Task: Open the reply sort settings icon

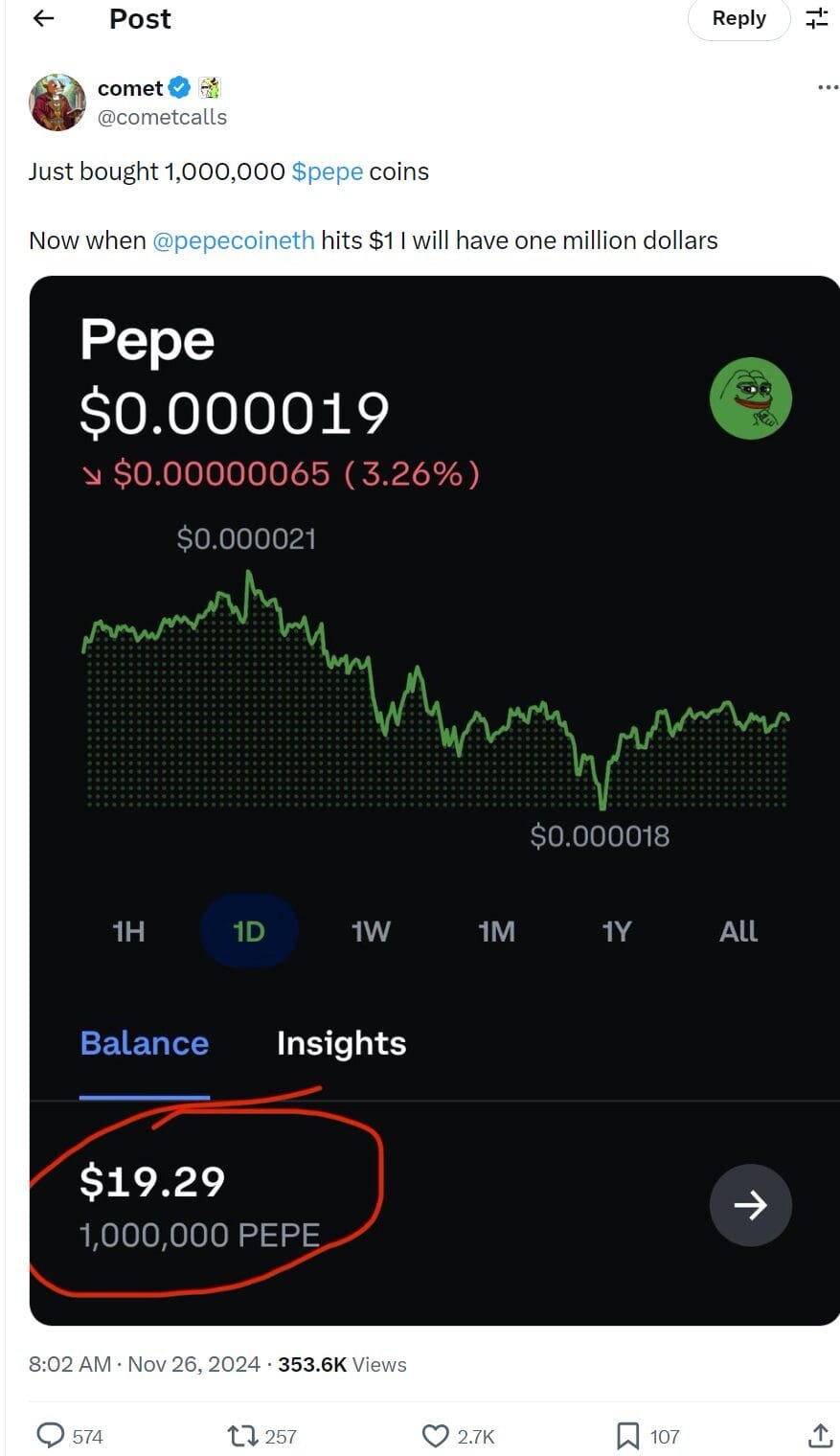Action: tap(817, 18)
